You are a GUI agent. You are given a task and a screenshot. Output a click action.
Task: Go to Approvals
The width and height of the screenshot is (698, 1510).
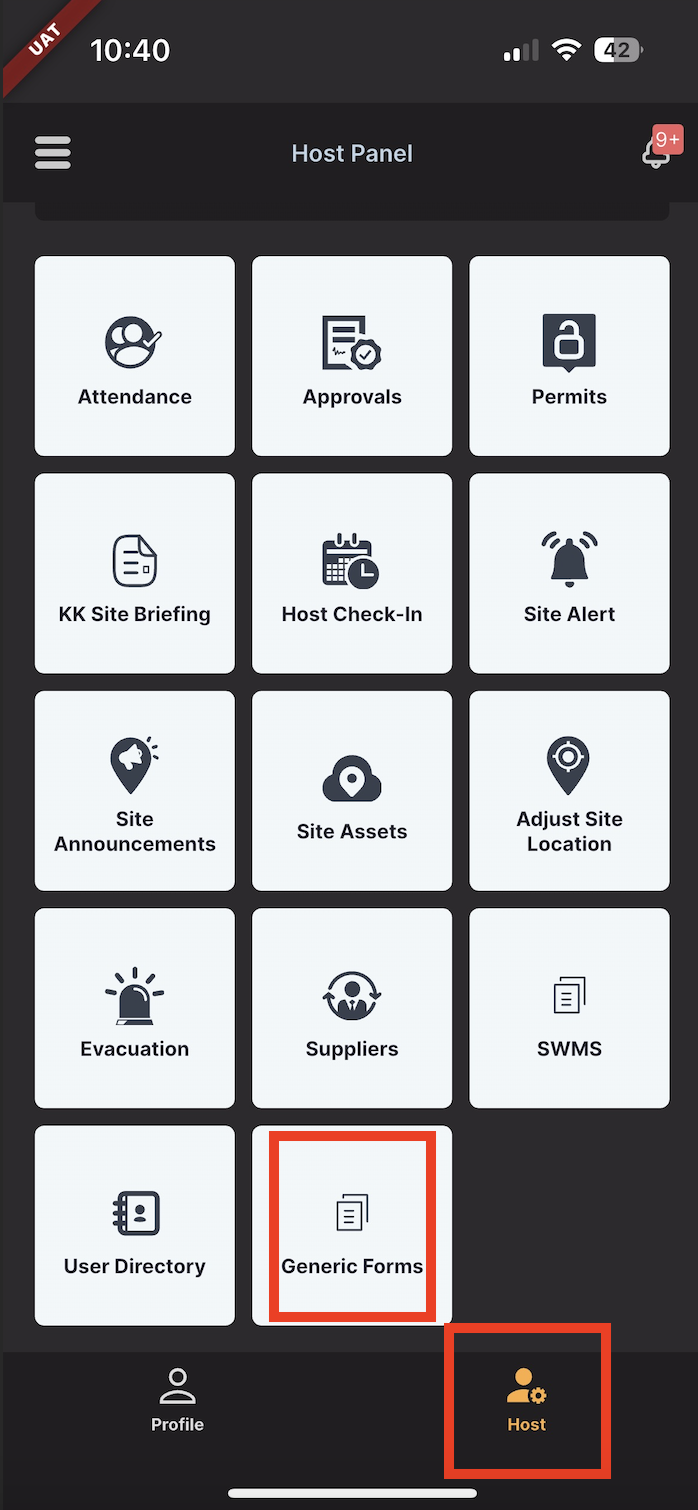pyautogui.click(x=352, y=356)
